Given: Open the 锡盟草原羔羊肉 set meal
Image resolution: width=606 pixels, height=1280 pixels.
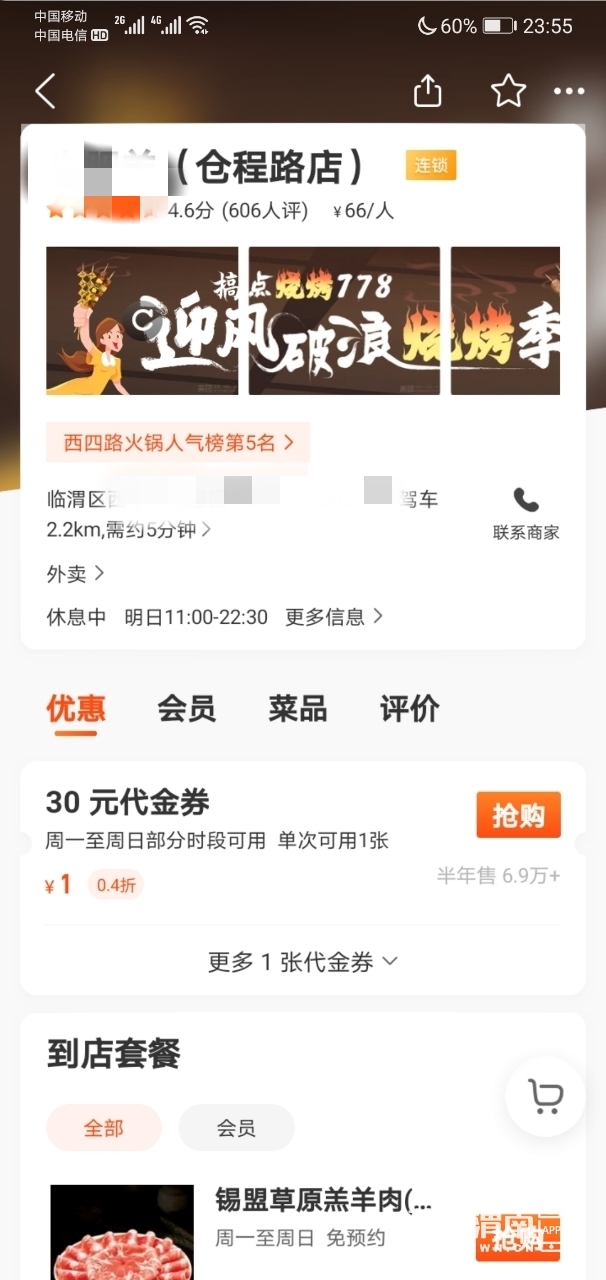Looking at the screenshot, I should click(x=323, y=1200).
